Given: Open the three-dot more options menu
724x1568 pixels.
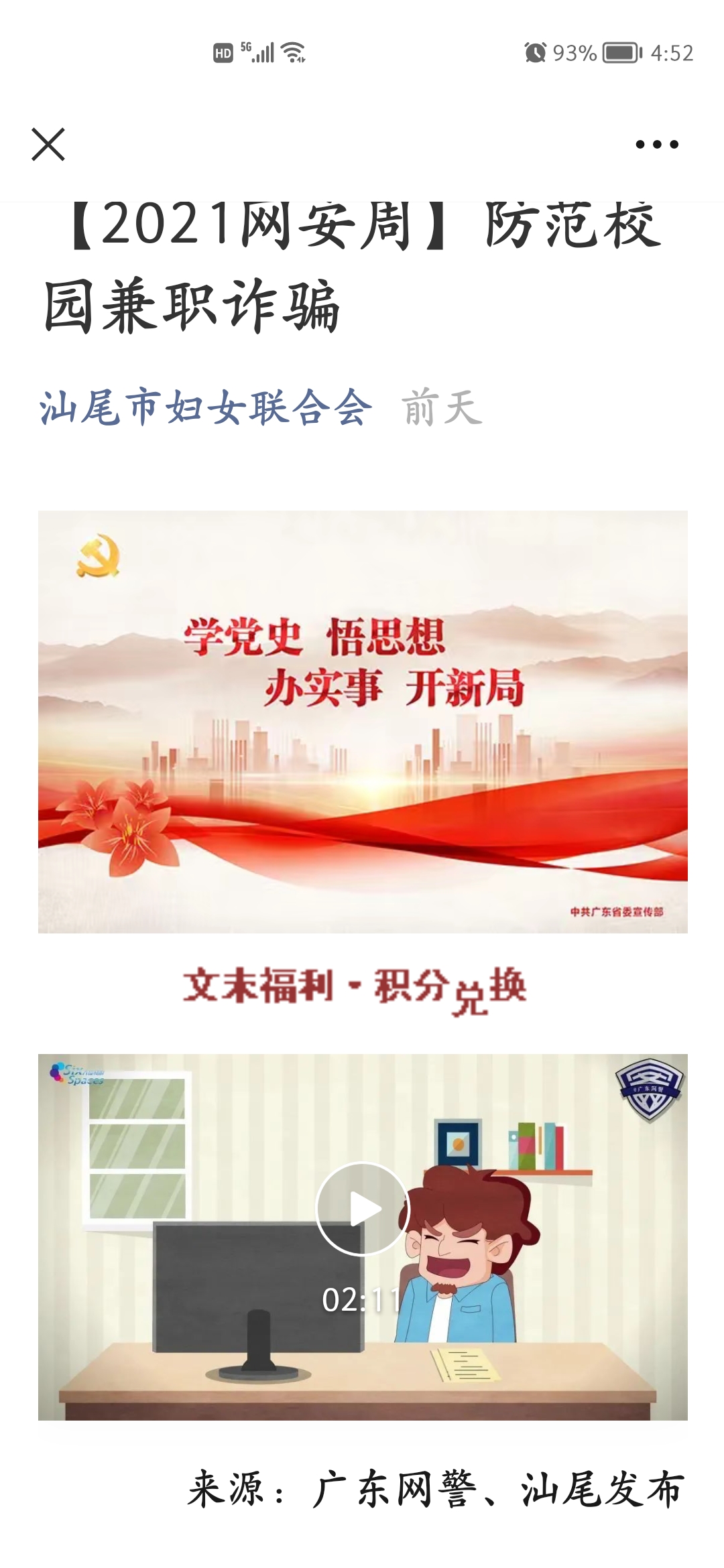Looking at the screenshot, I should click(656, 145).
